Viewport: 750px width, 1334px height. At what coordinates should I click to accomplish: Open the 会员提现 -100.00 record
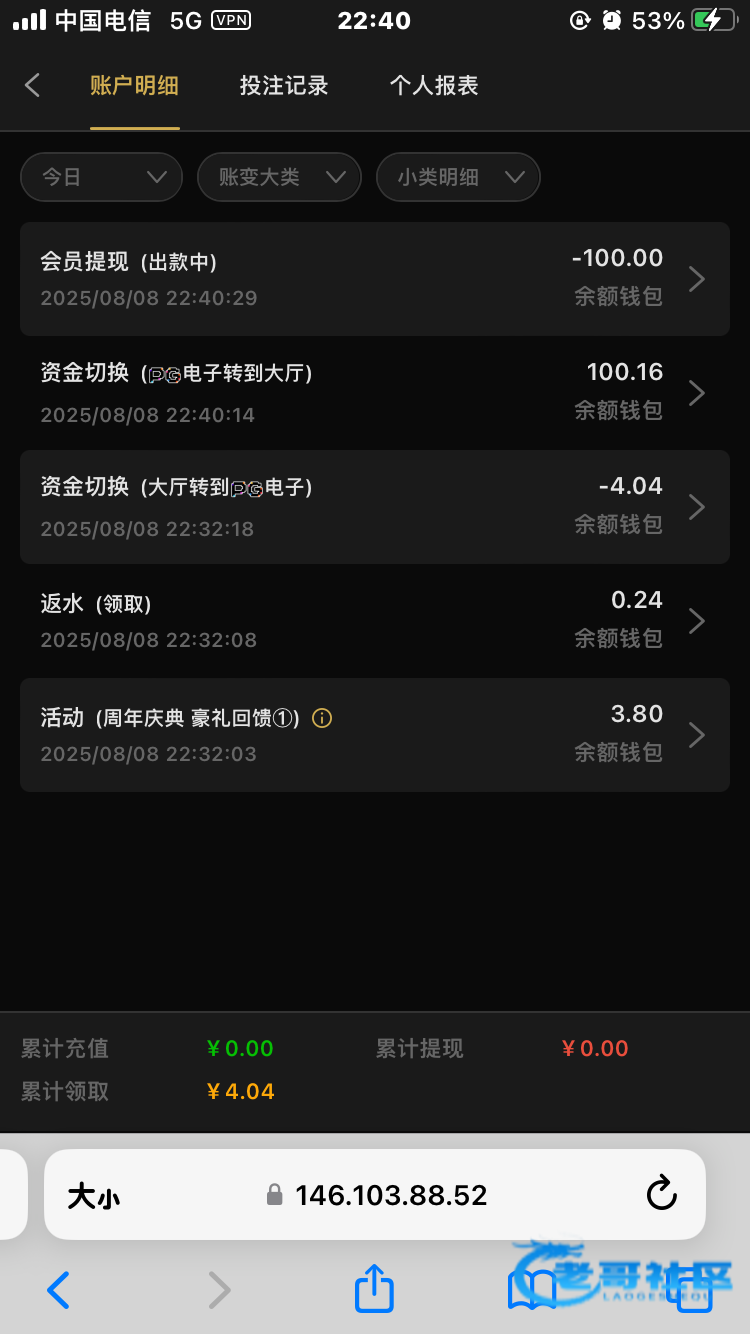pos(374,278)
